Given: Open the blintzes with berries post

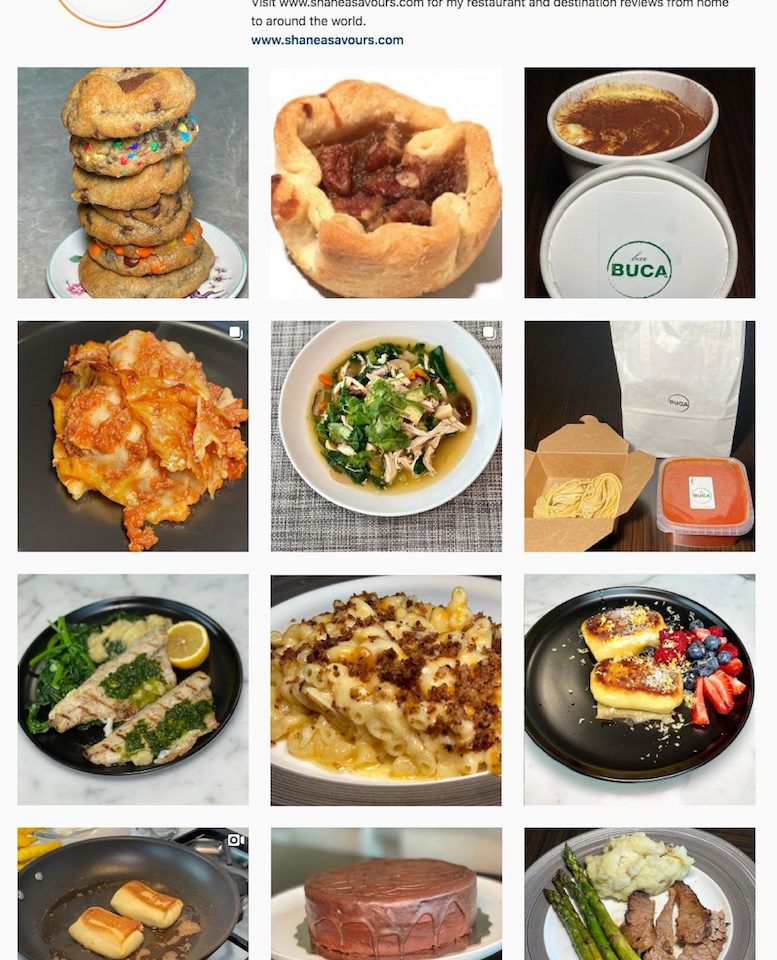Looking at the screenshot, I should (639, 689).
